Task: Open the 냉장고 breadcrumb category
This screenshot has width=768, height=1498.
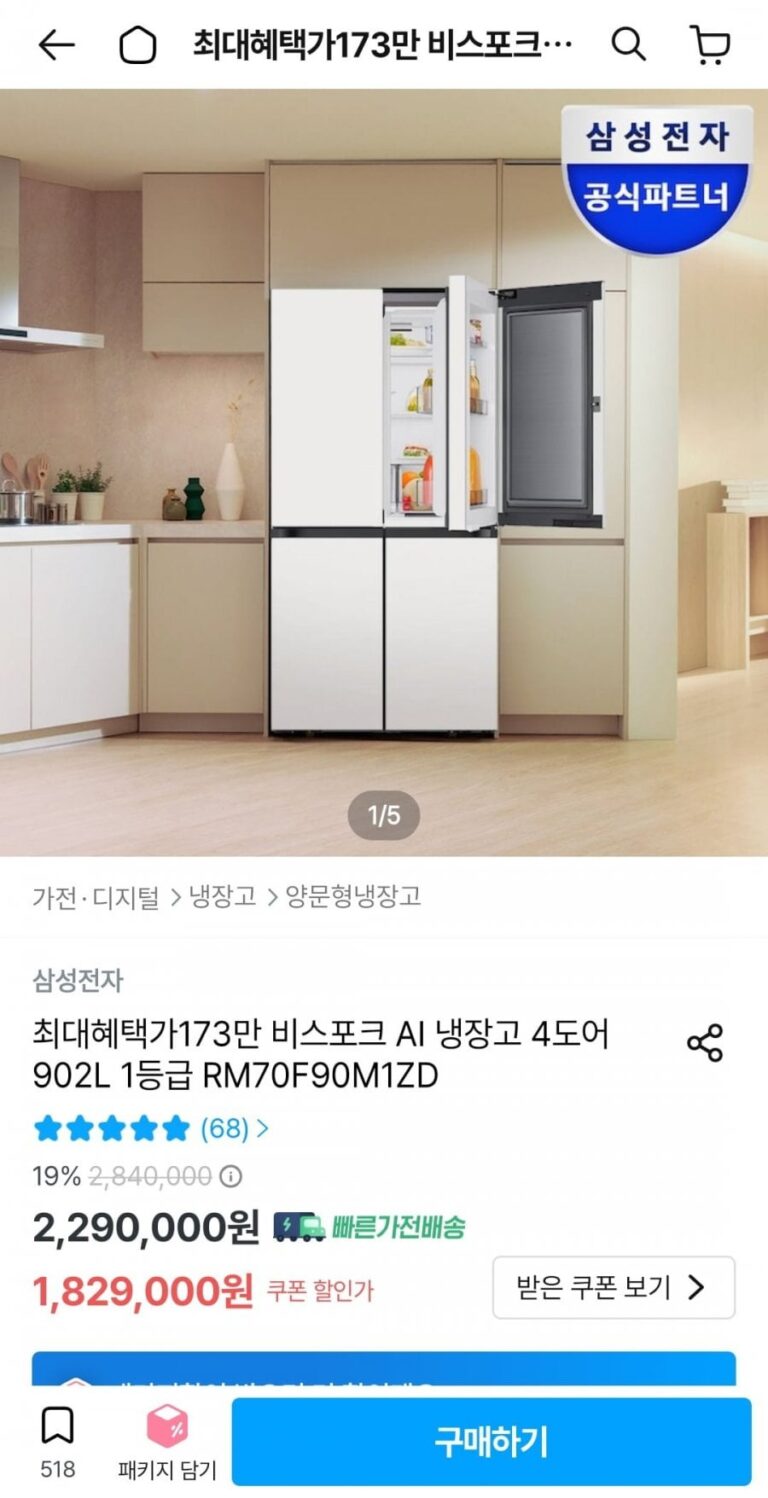Action: pyautogui.click(x=223, y=896)
